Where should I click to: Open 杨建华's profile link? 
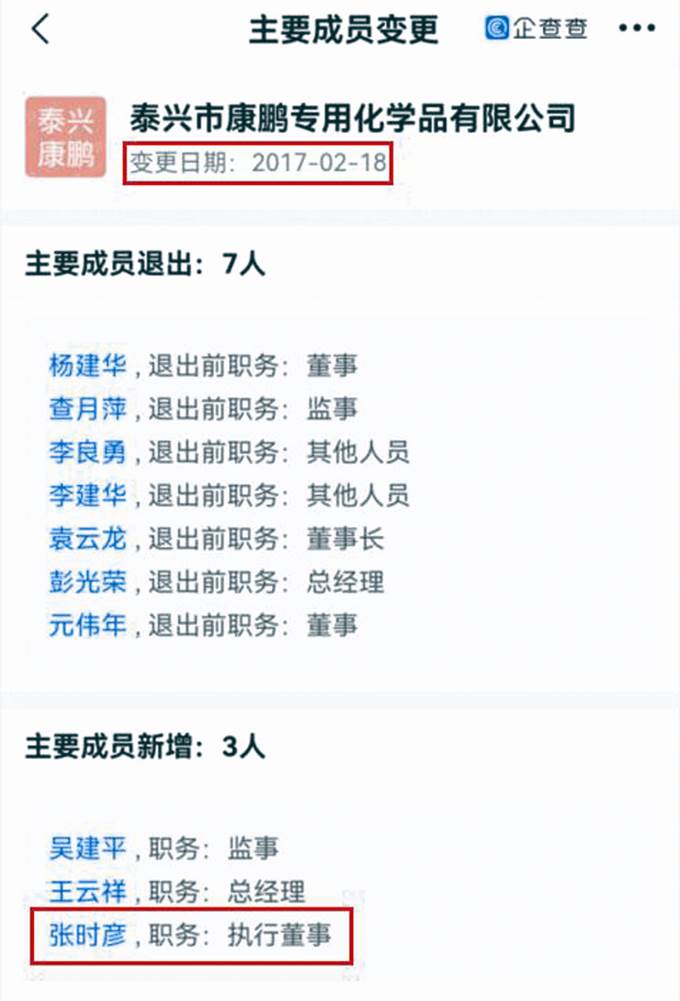click(88, 366)
